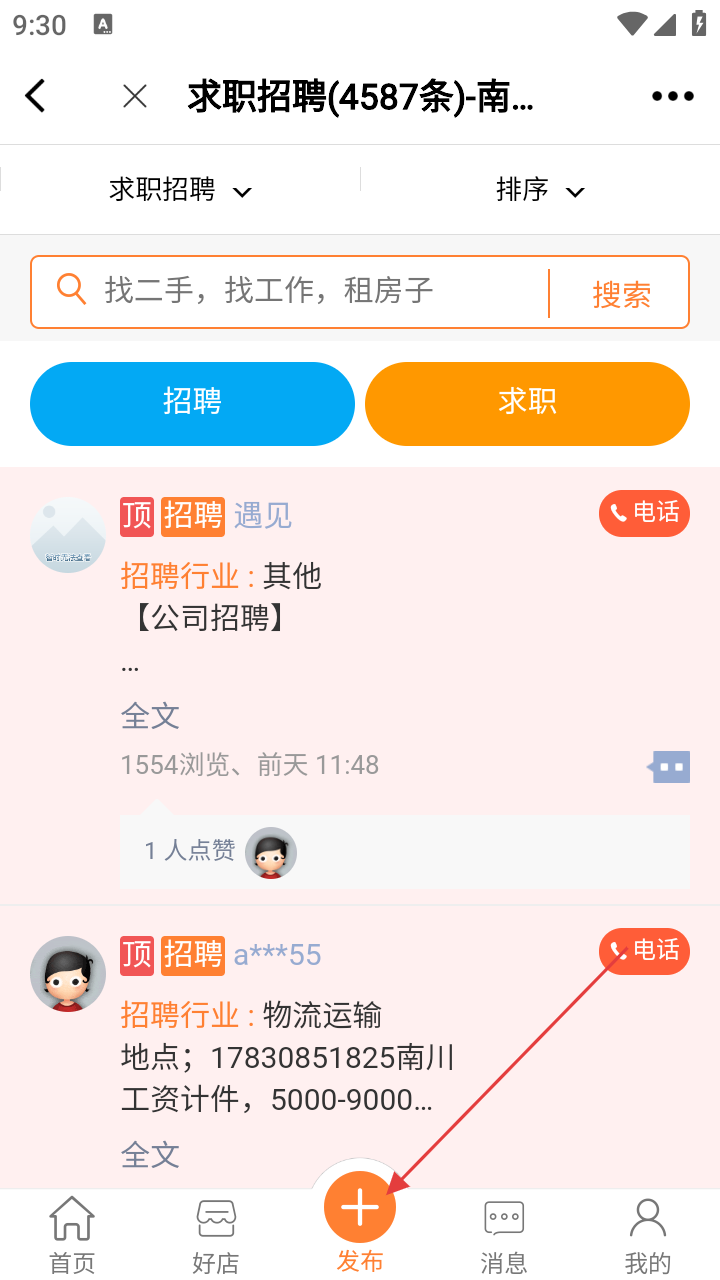The width and height of the screenshot is (720, 1280).
Task: Select the orange 求职 button
Action: (527, 403)
